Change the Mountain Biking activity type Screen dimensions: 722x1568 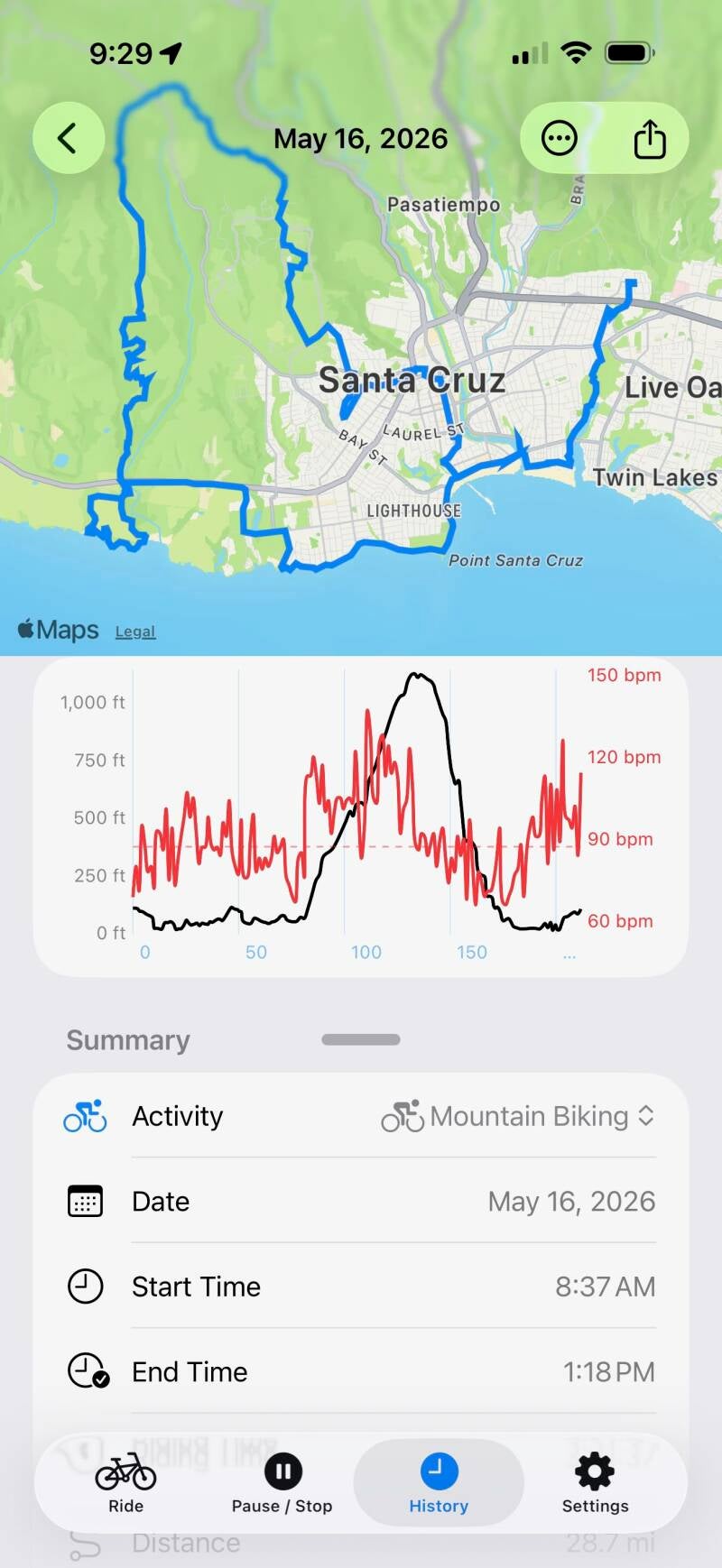(x=518, y=1116)
